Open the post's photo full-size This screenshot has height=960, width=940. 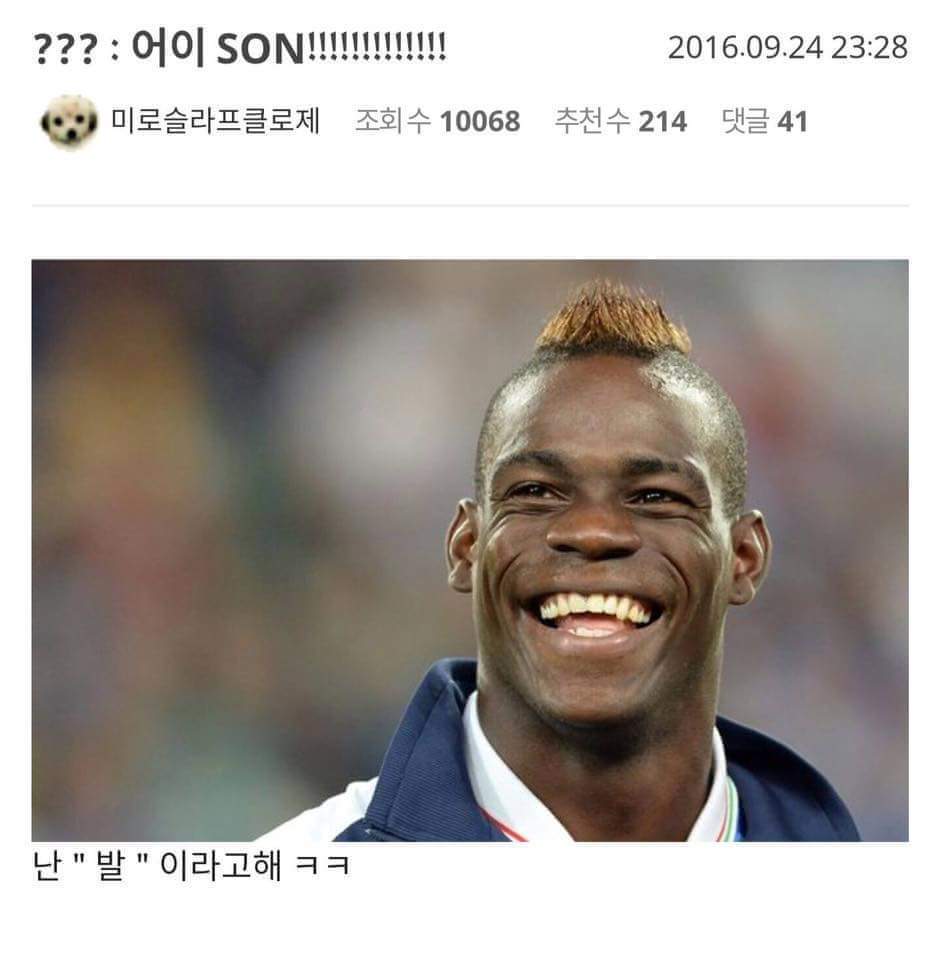pos(470,550)
